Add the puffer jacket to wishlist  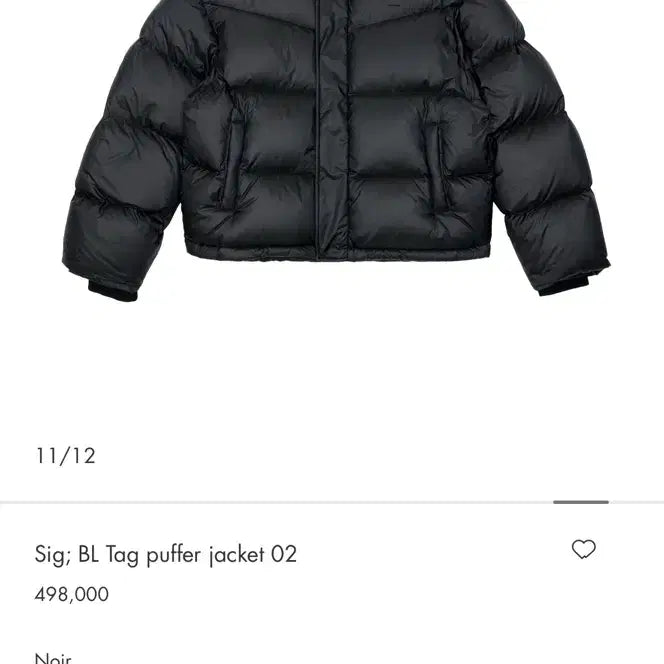coord(584,549)
